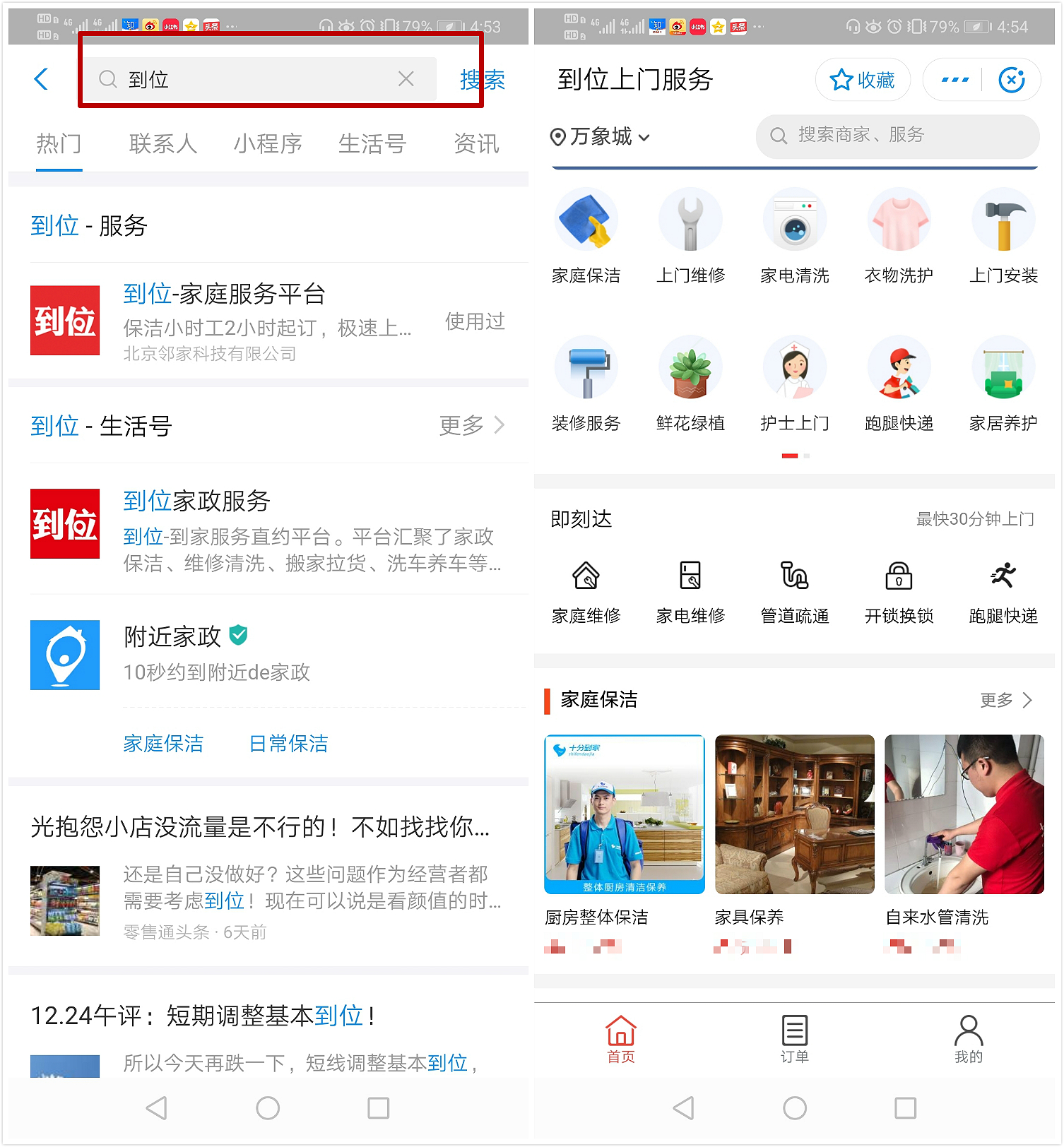Favorite the service with 收藏

pos(862,80)
